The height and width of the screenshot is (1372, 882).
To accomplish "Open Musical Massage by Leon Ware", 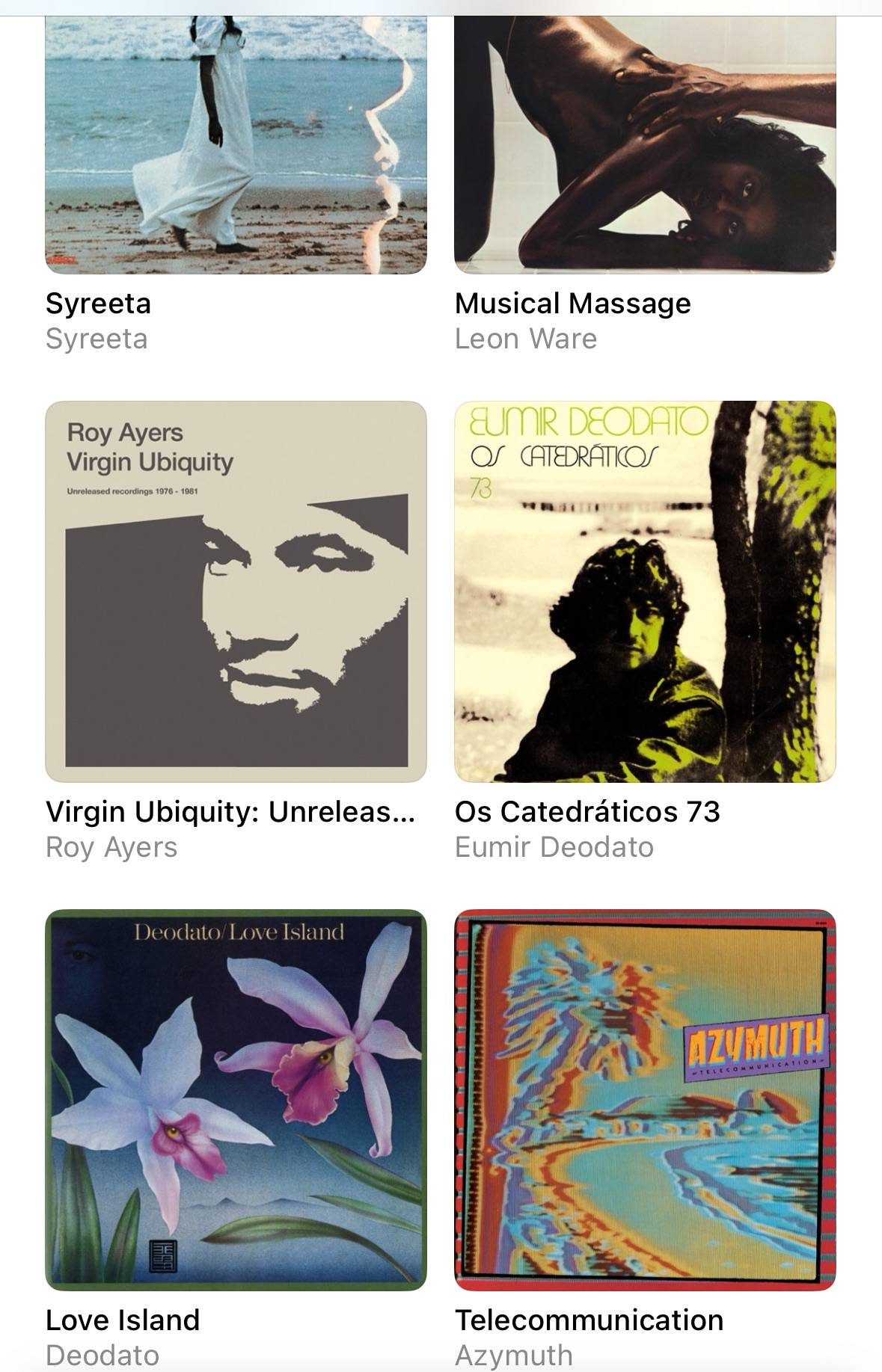I will (x=645, y=145).
